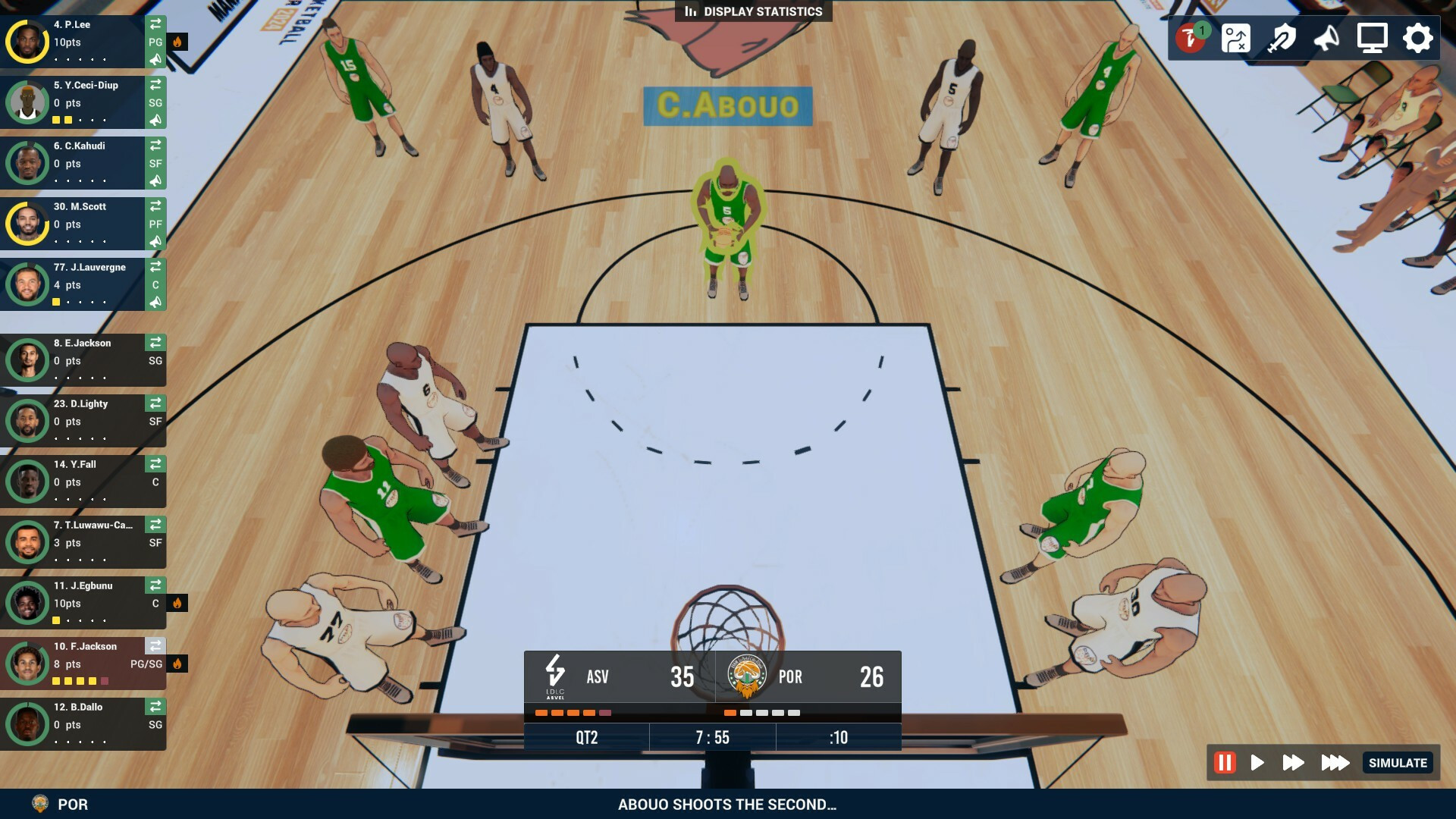Give M.Scott an instruction via megaphone
Screen dimensions: 1456x819
coord(155,242)
